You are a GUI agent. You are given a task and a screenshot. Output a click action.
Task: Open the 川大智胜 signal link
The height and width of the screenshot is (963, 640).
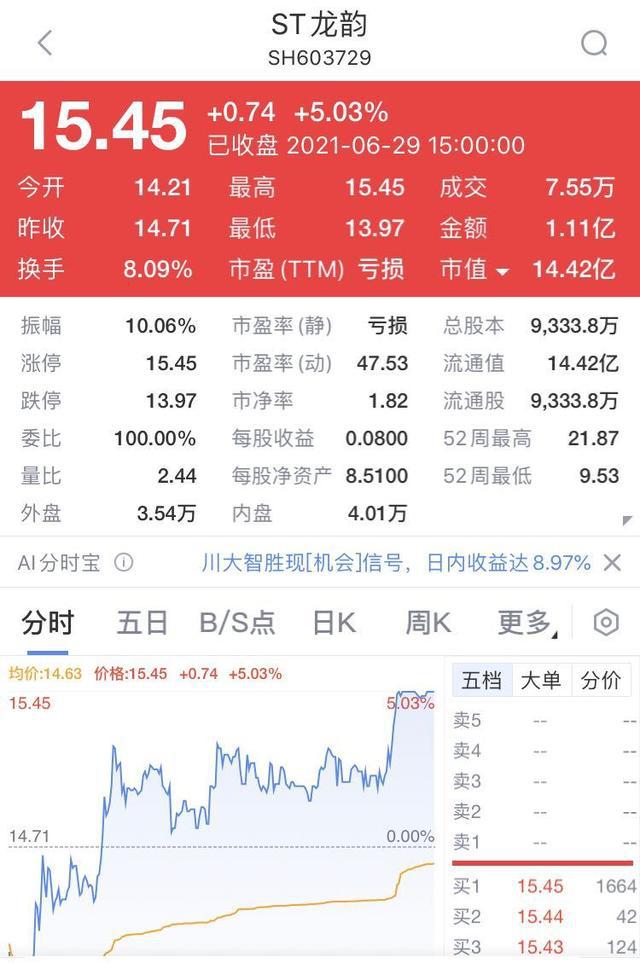coord(396,563)
